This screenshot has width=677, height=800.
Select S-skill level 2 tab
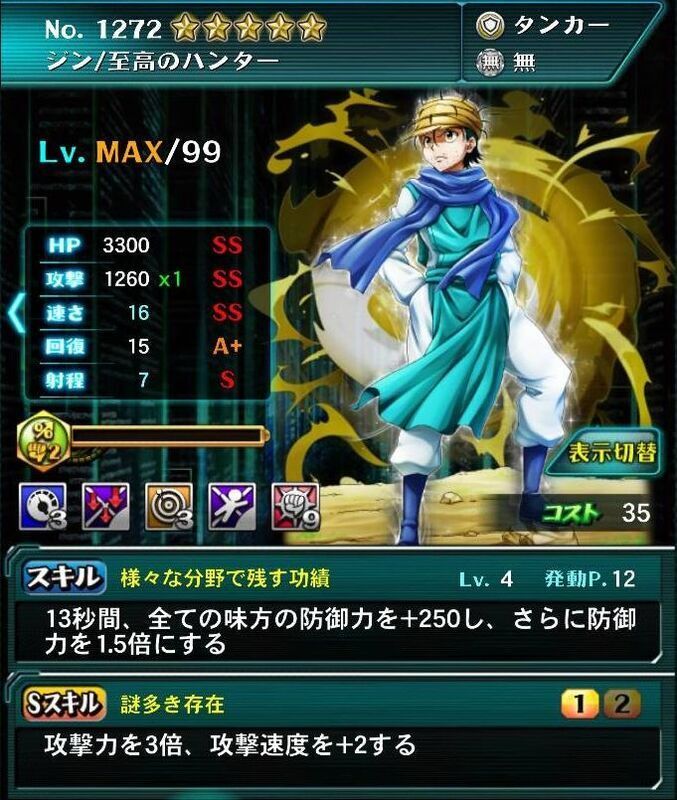click(622, 705)
